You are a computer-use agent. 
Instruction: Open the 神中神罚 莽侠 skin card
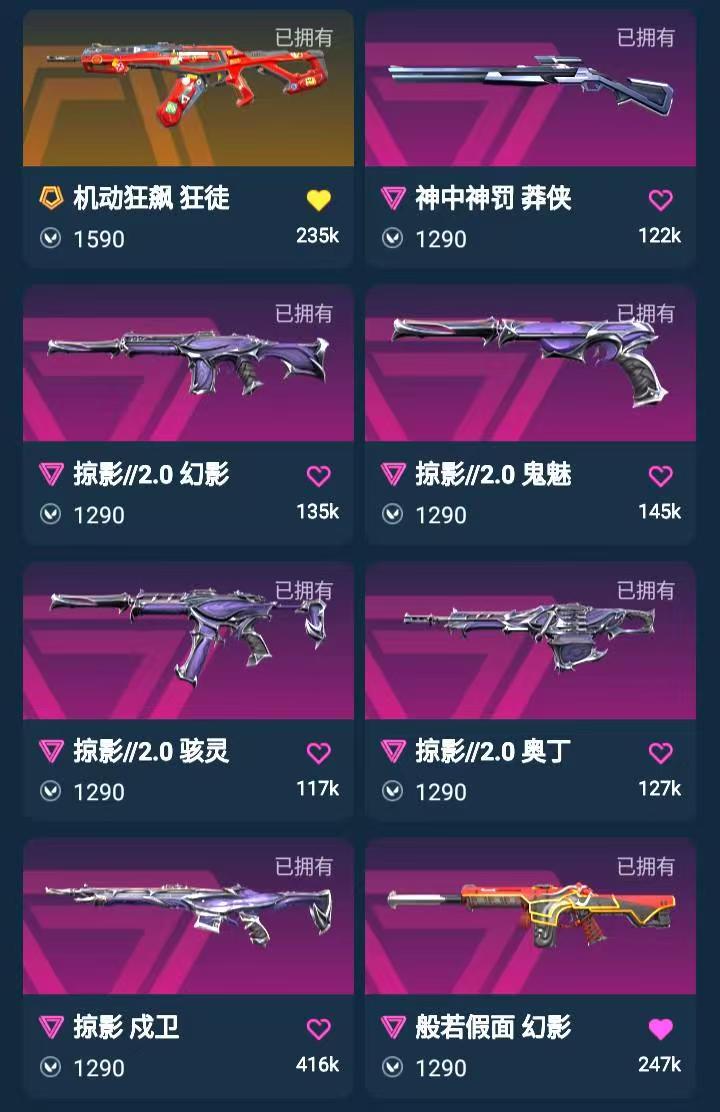coord(530,138)
